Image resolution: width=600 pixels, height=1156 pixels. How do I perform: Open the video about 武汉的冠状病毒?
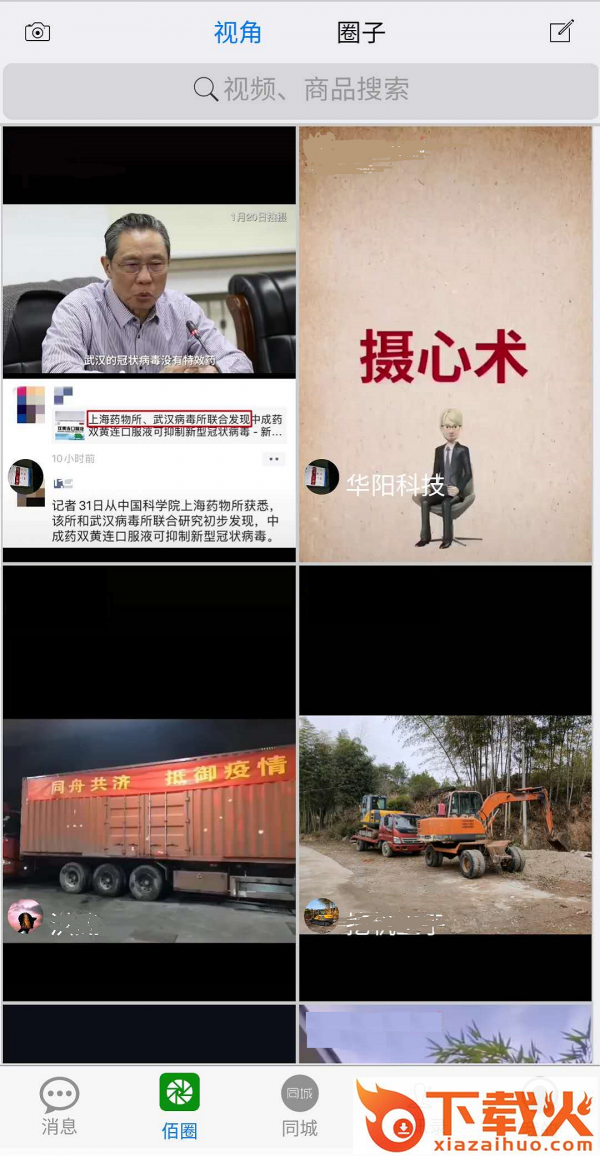(149, 343)
